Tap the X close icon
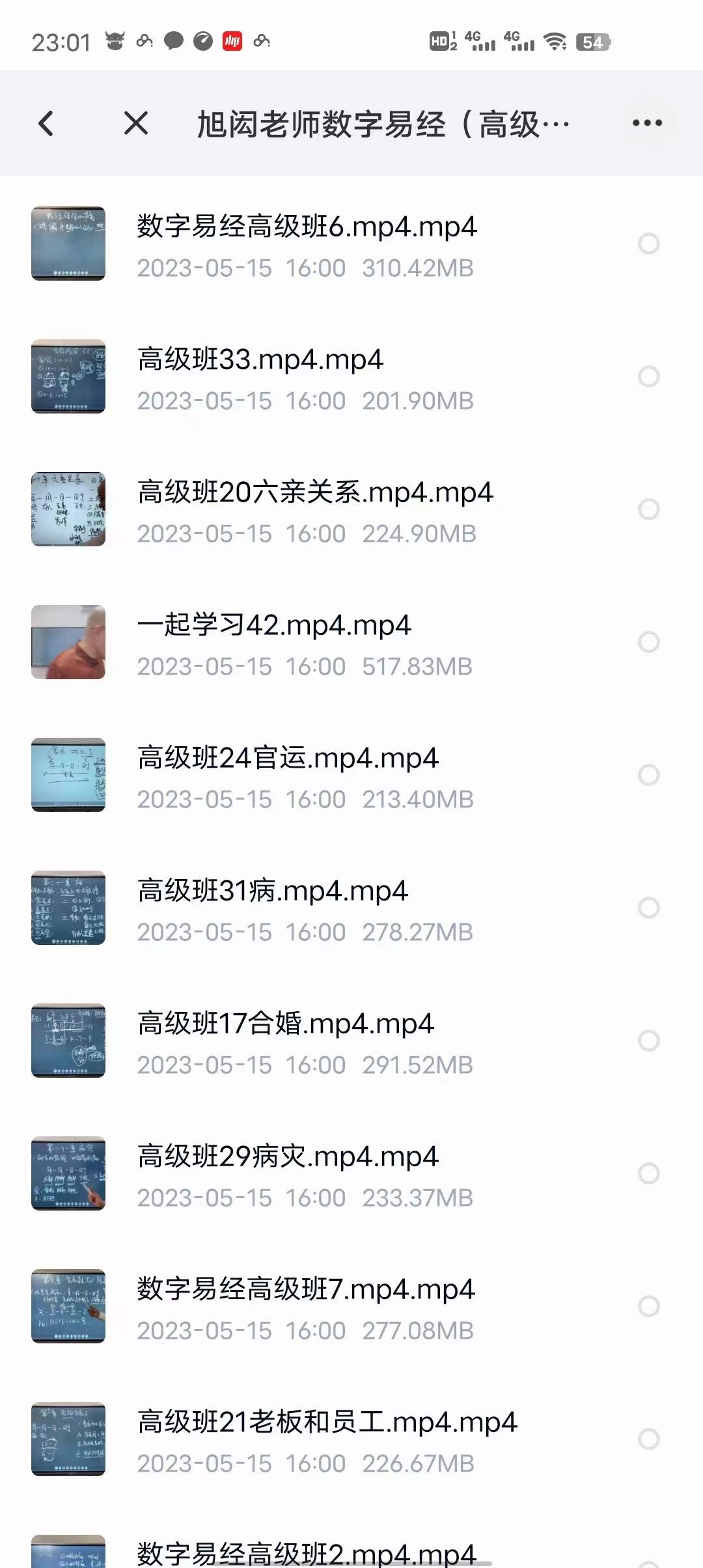Viewport: 703px width, 1568px height. click(x=135, y=122)
